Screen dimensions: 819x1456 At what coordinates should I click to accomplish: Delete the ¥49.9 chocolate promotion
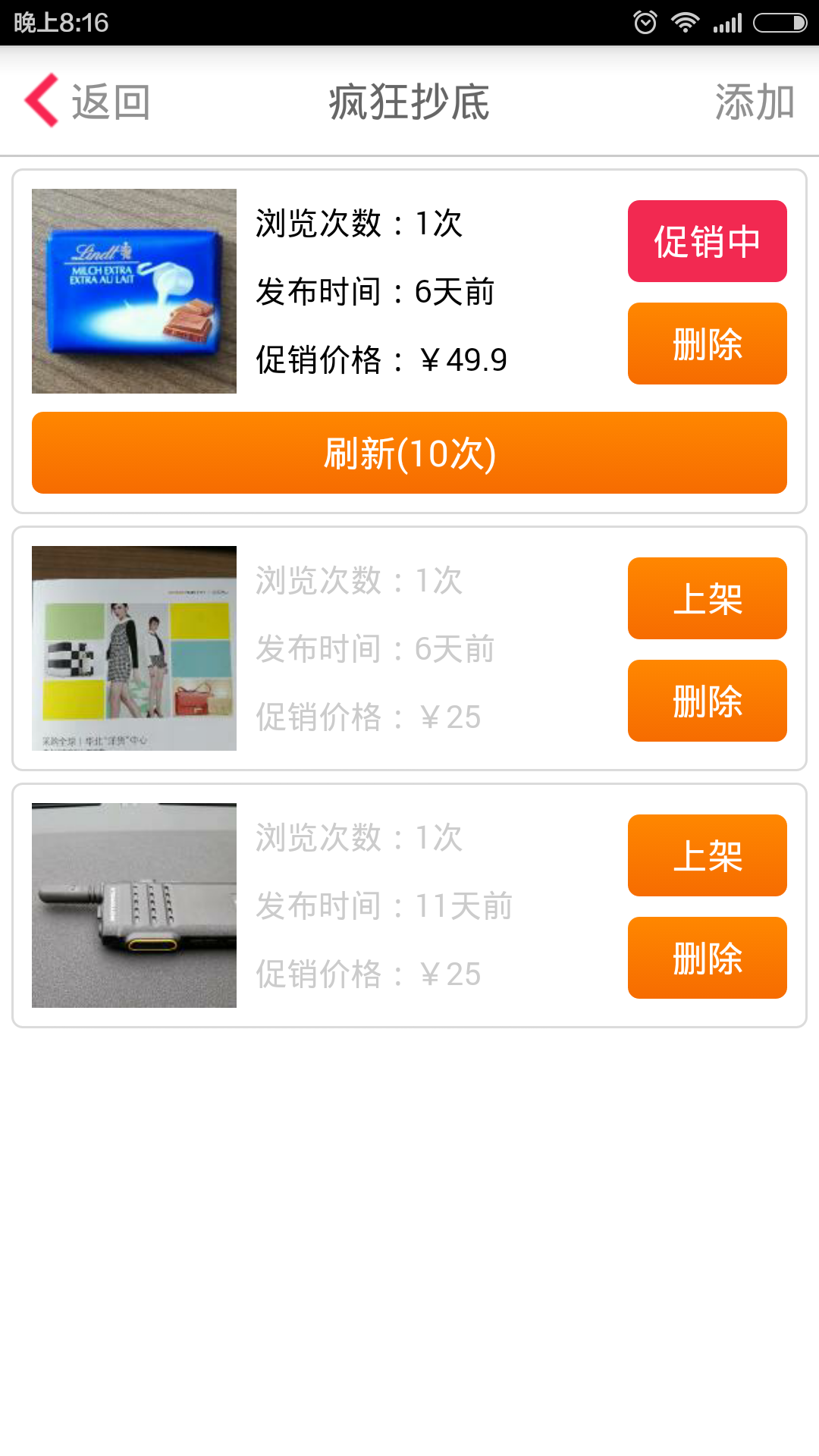[x=707, y=344]
